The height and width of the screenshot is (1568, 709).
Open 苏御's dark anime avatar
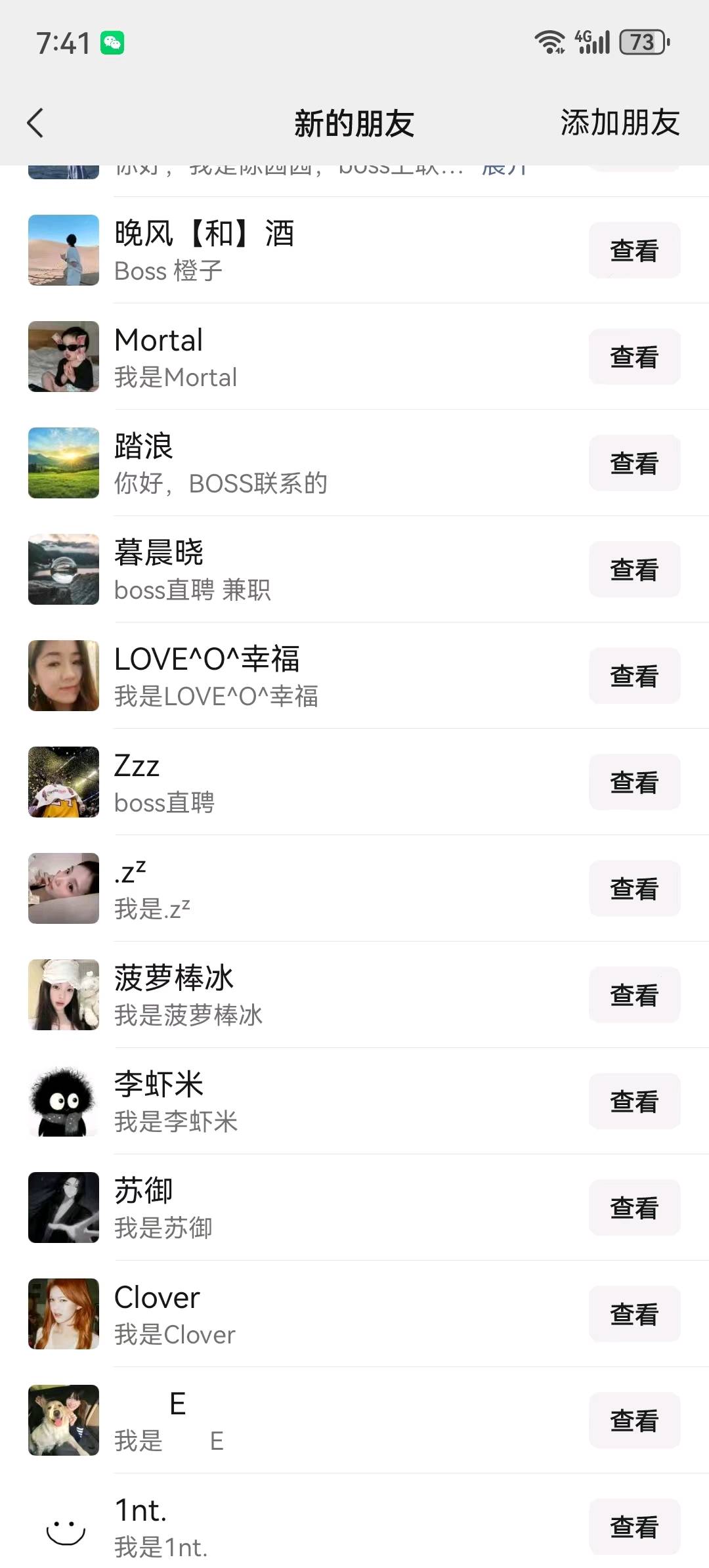pyautogui.click(x=63, y=1208)
